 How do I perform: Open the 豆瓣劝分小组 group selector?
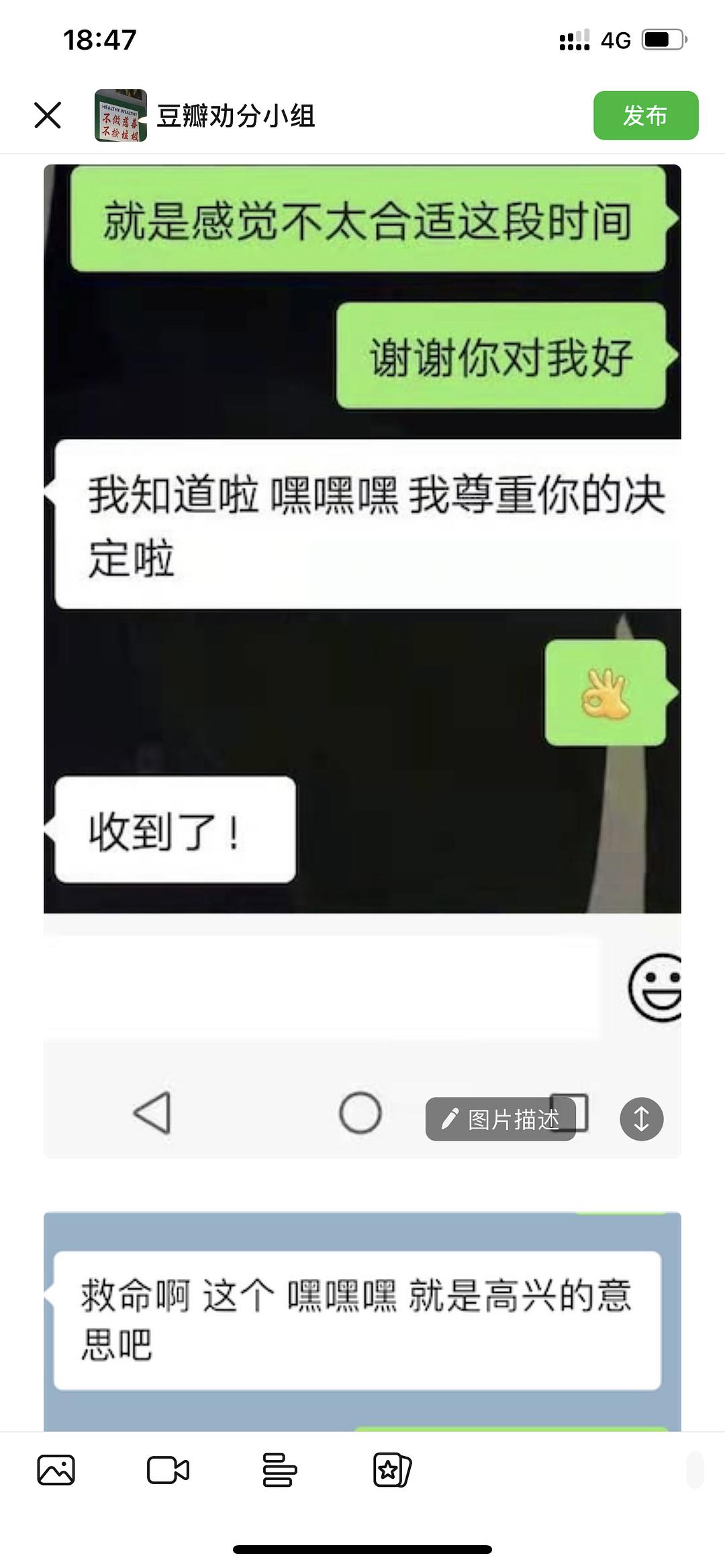click(x=205, y=115)
